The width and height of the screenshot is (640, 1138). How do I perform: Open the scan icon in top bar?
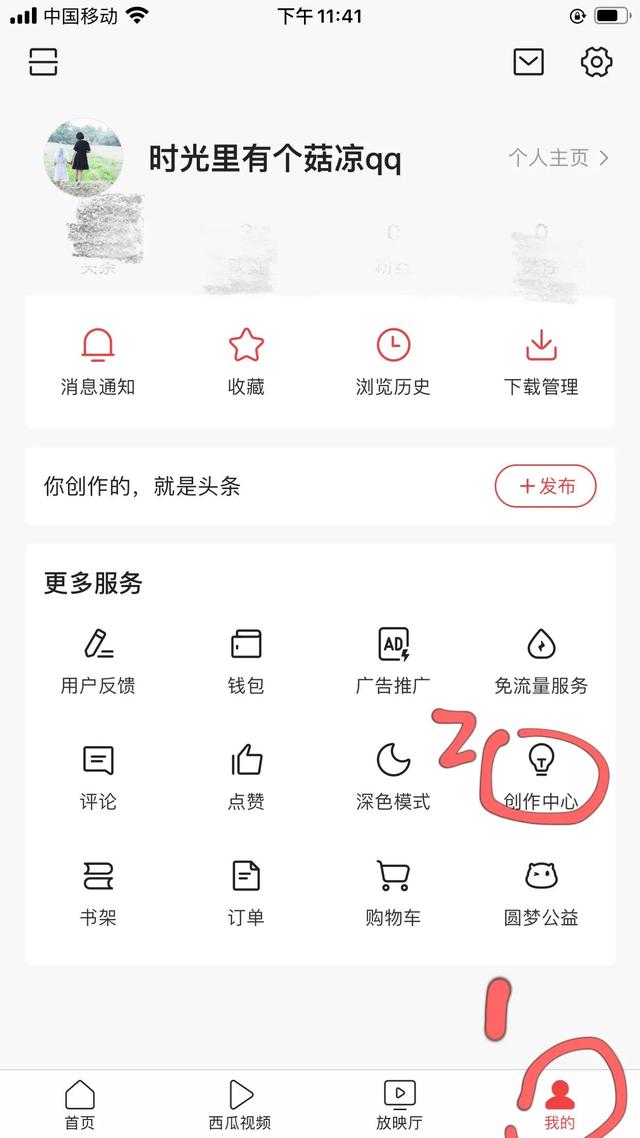tap(43, 62)
